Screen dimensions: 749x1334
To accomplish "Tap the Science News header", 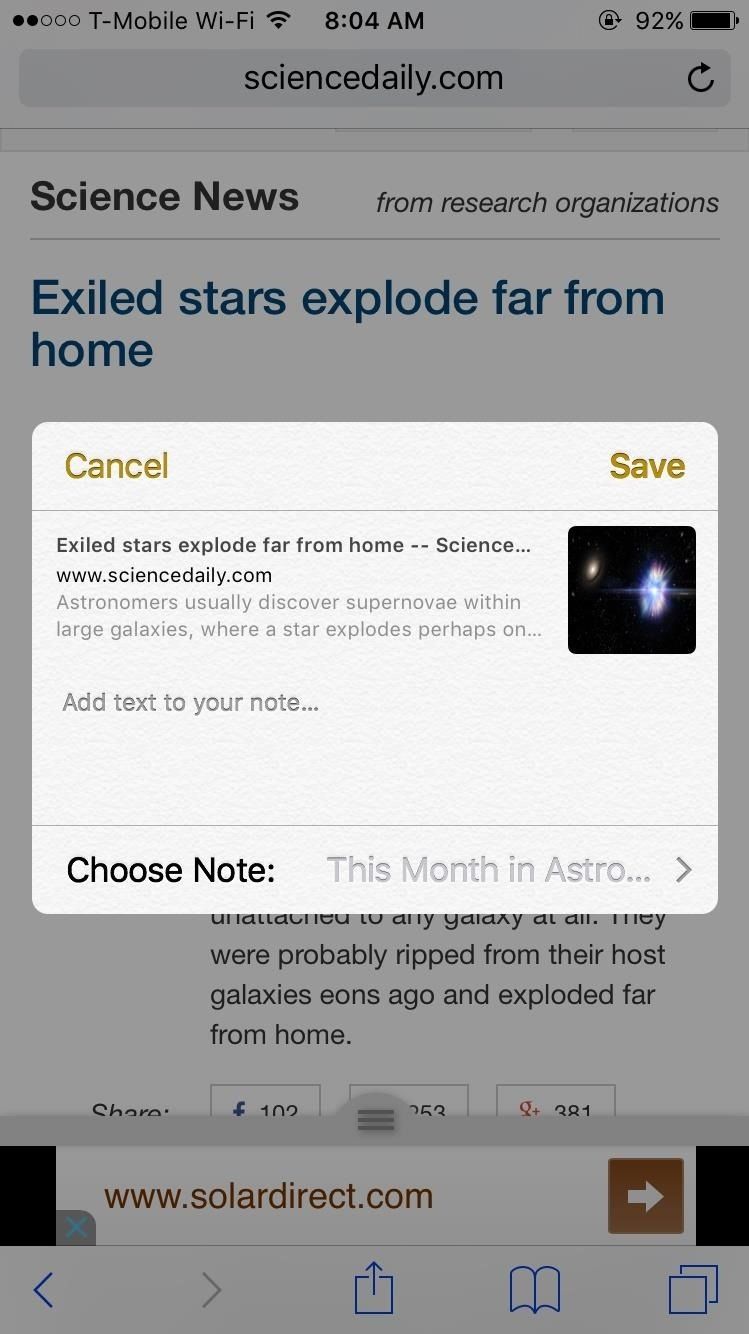I will 164,196.
